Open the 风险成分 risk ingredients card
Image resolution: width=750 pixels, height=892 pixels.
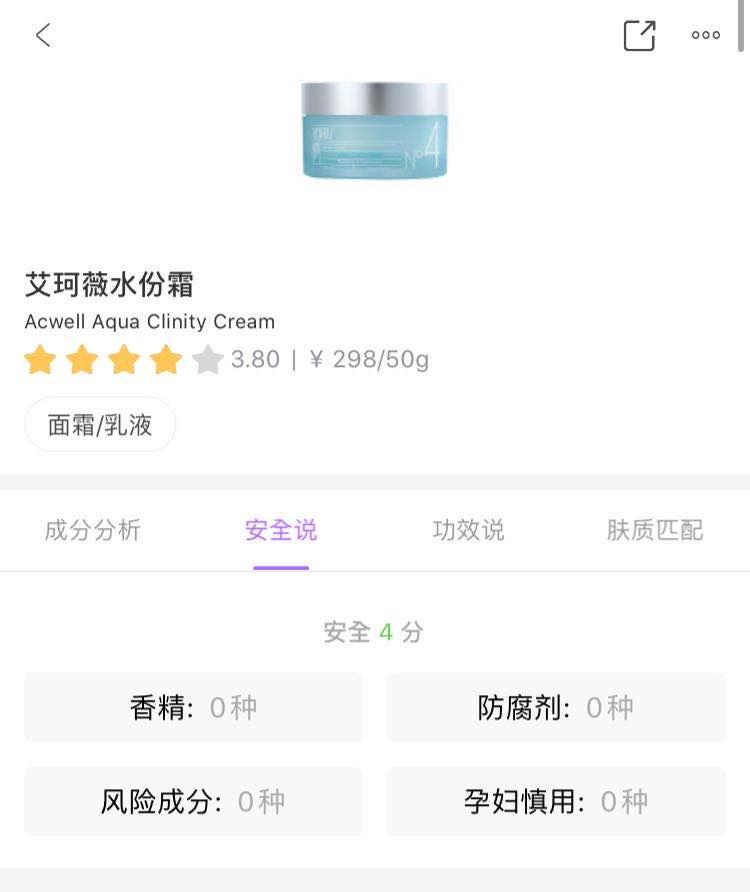[x=193, y=801]
